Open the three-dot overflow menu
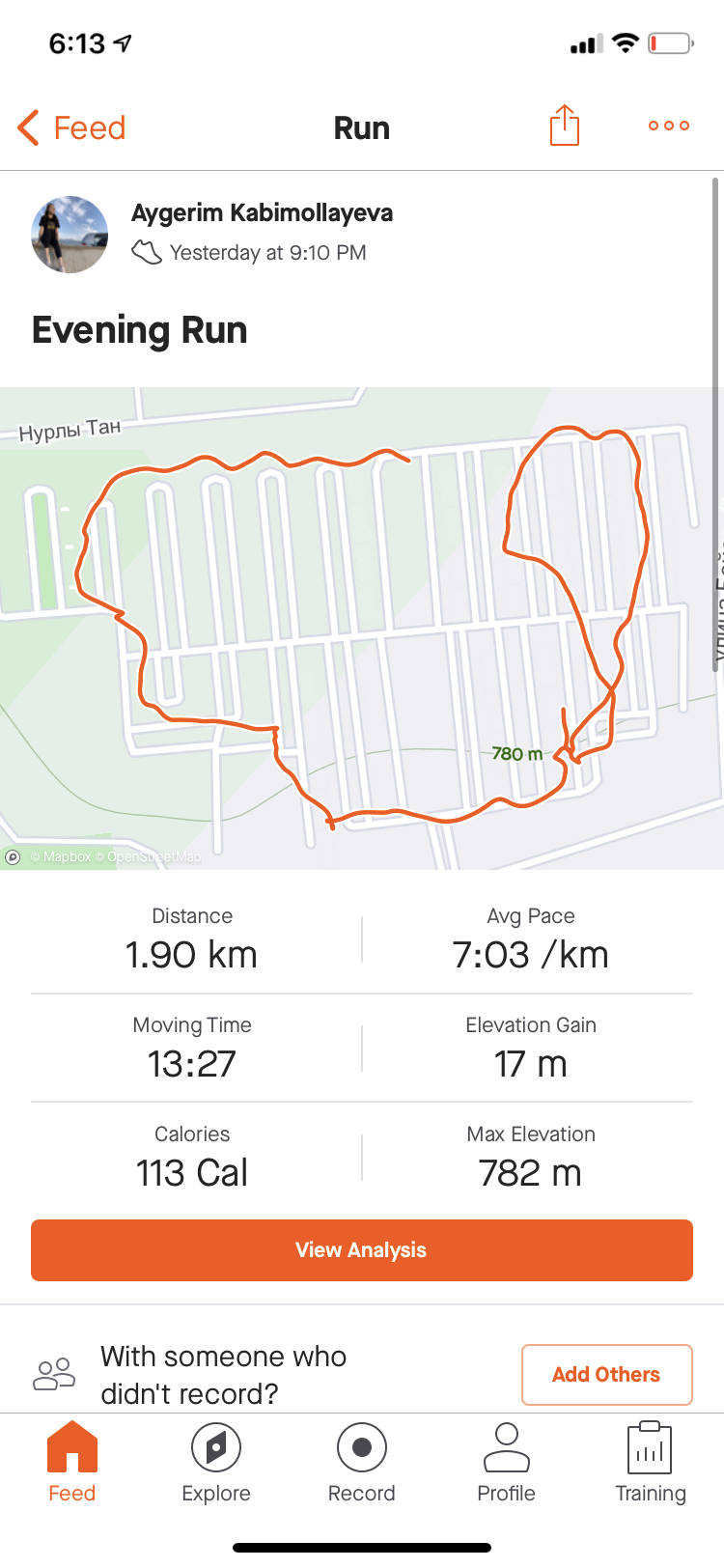The width and height of the screenshot is (724, 1568). point(668,126)
